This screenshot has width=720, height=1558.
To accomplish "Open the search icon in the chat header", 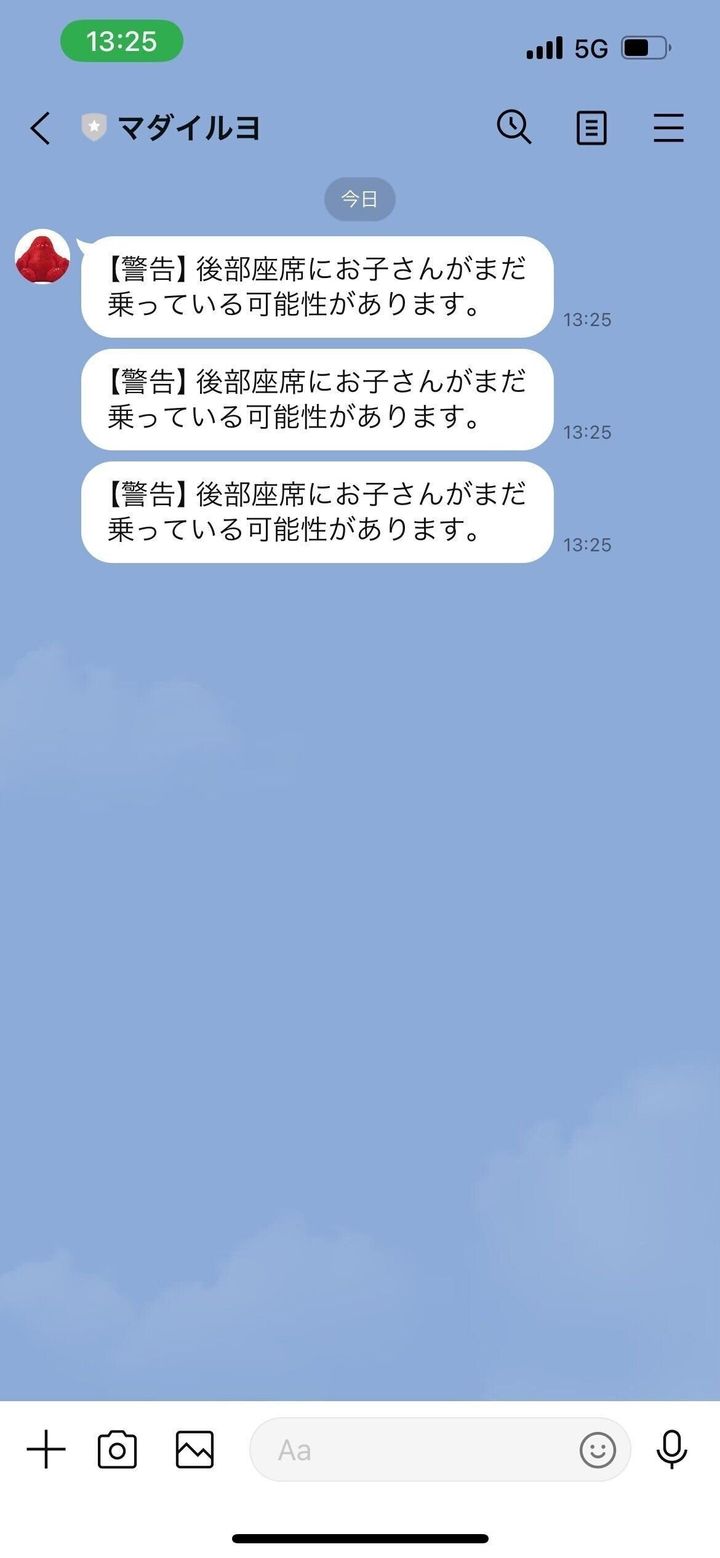I will pyautogui.click(x=513, y=127).
